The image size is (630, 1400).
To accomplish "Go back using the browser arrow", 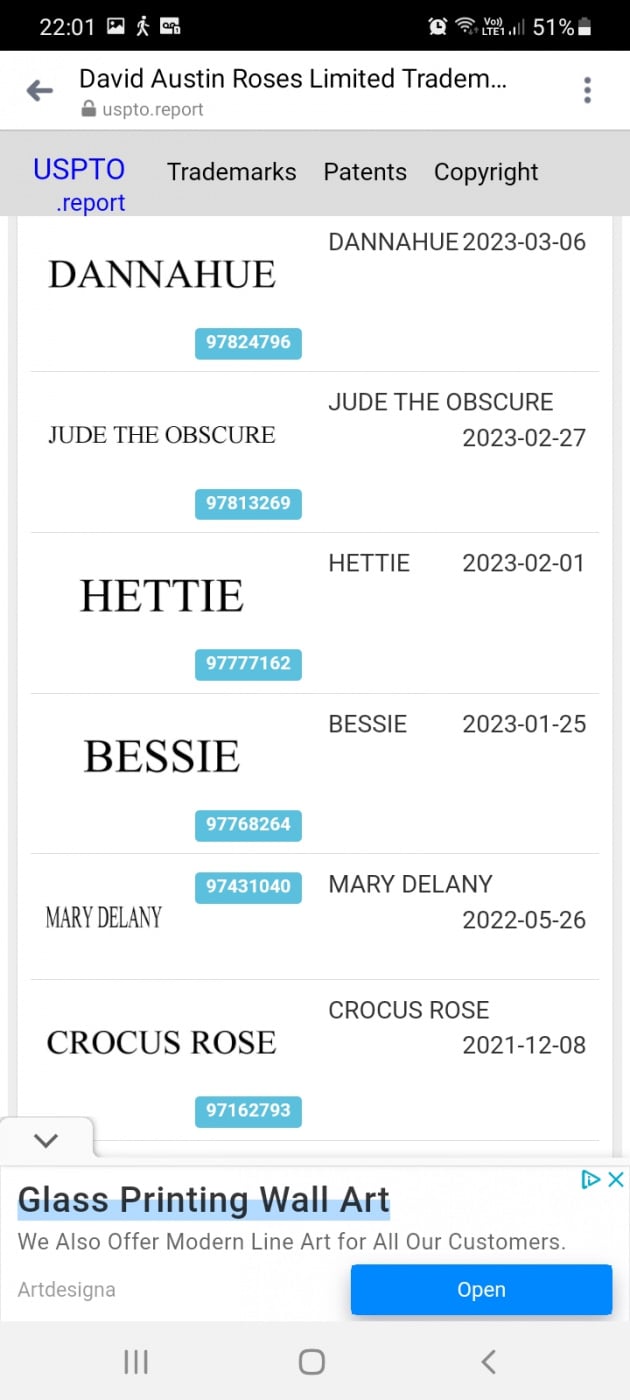I will [39, 91].
